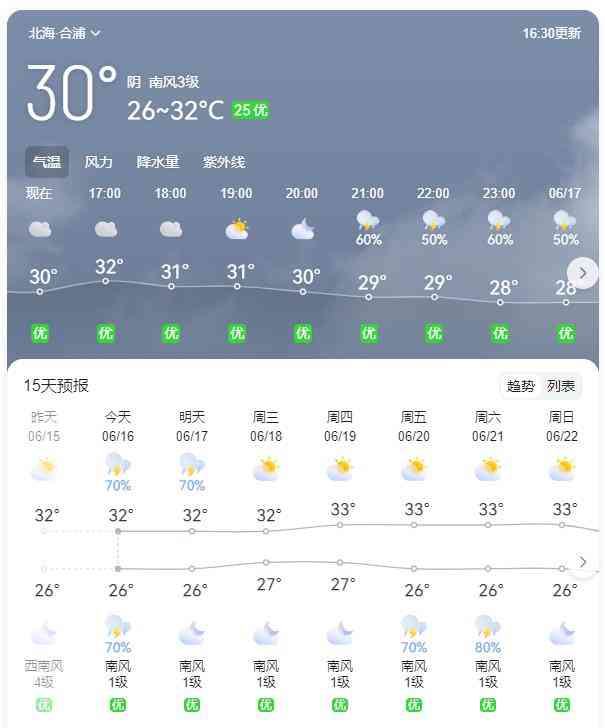Select the 趋势 view in 15天预报
Image resolution: width=605 pixels, height=728 pixels.
(x=521, y=386)
